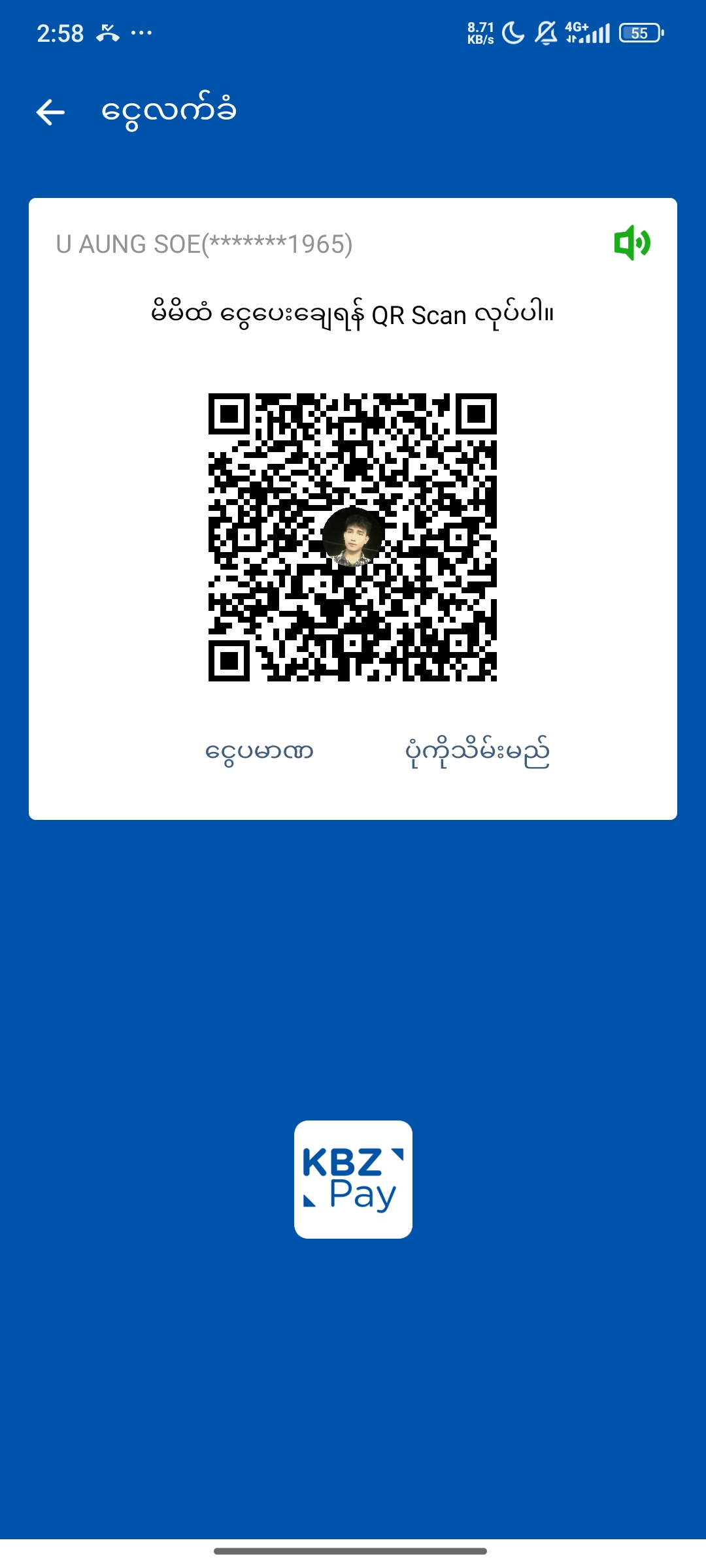Tap ငွေပမာဏ to set the amount
This screenshot has width=706, height=1568.
[x=260, y=752]
